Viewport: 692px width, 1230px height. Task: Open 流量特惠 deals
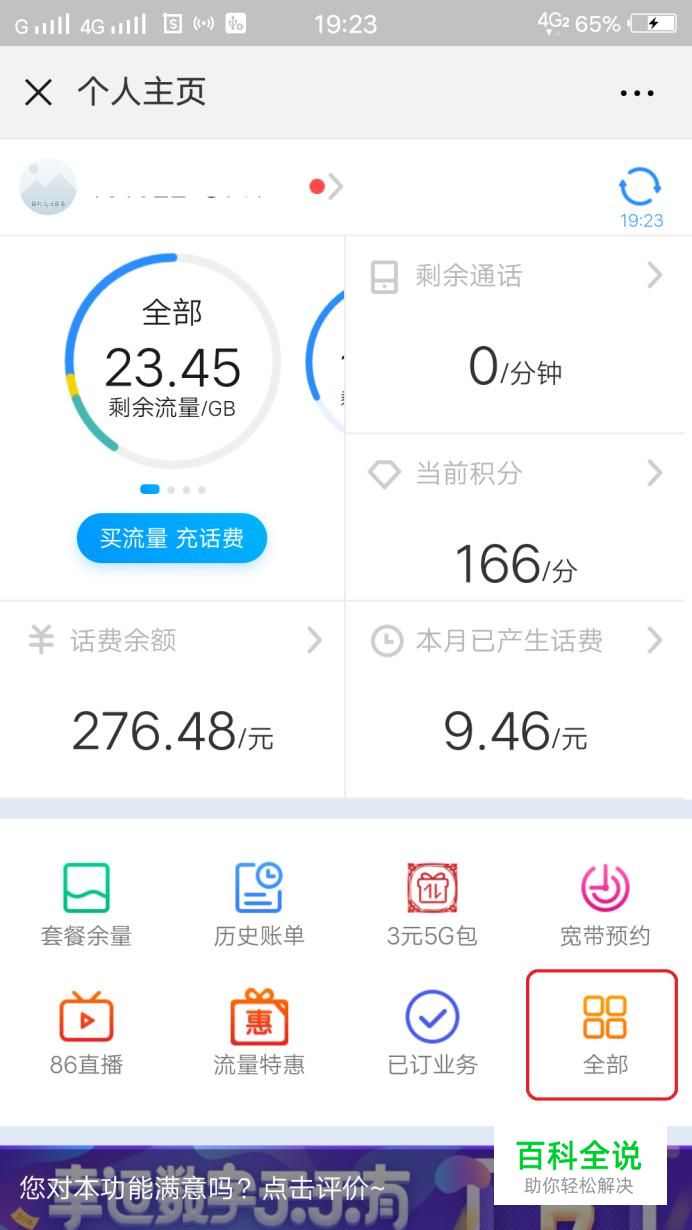tap(259, 1033)
